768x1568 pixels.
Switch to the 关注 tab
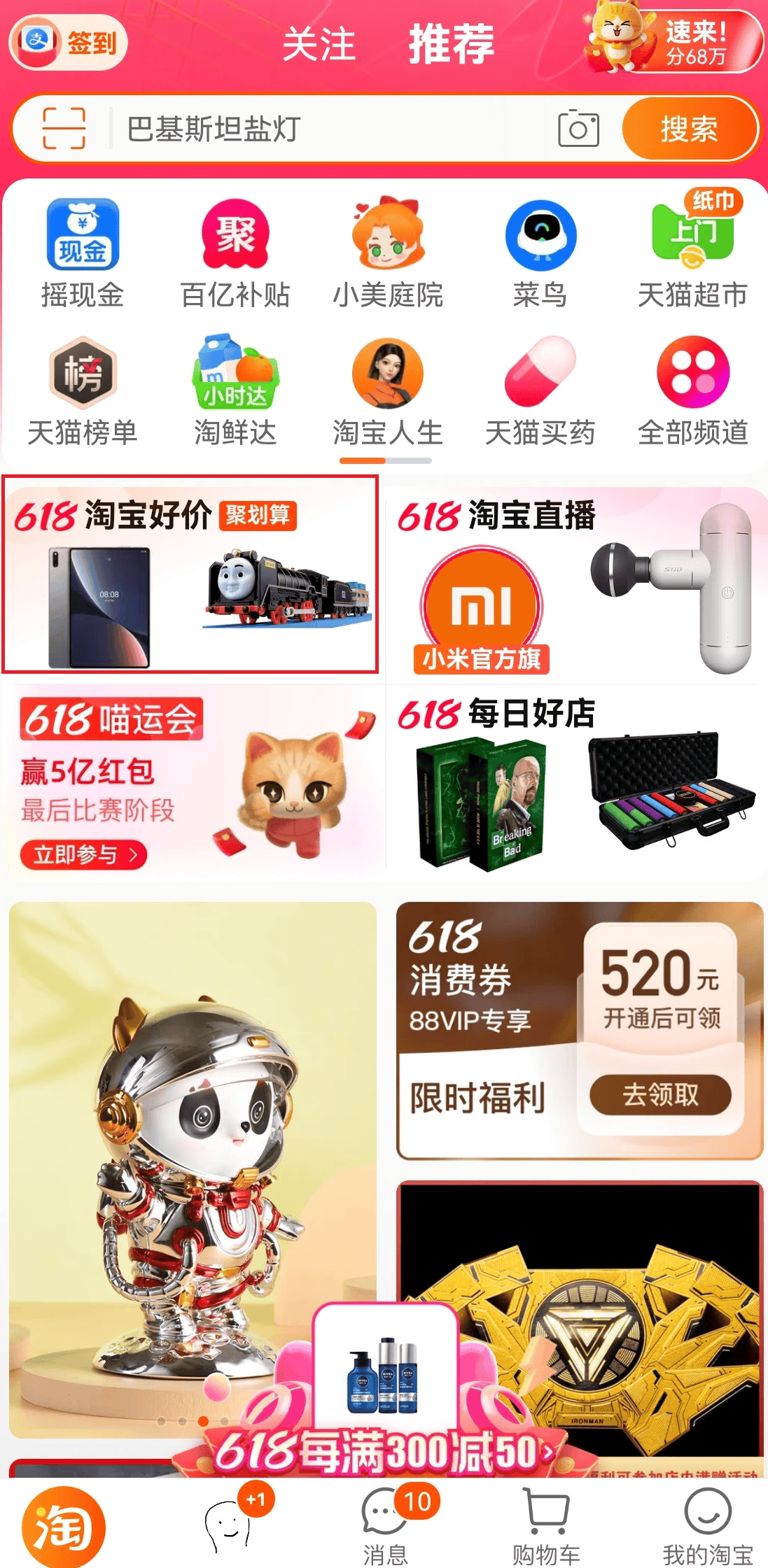point(321,43)
